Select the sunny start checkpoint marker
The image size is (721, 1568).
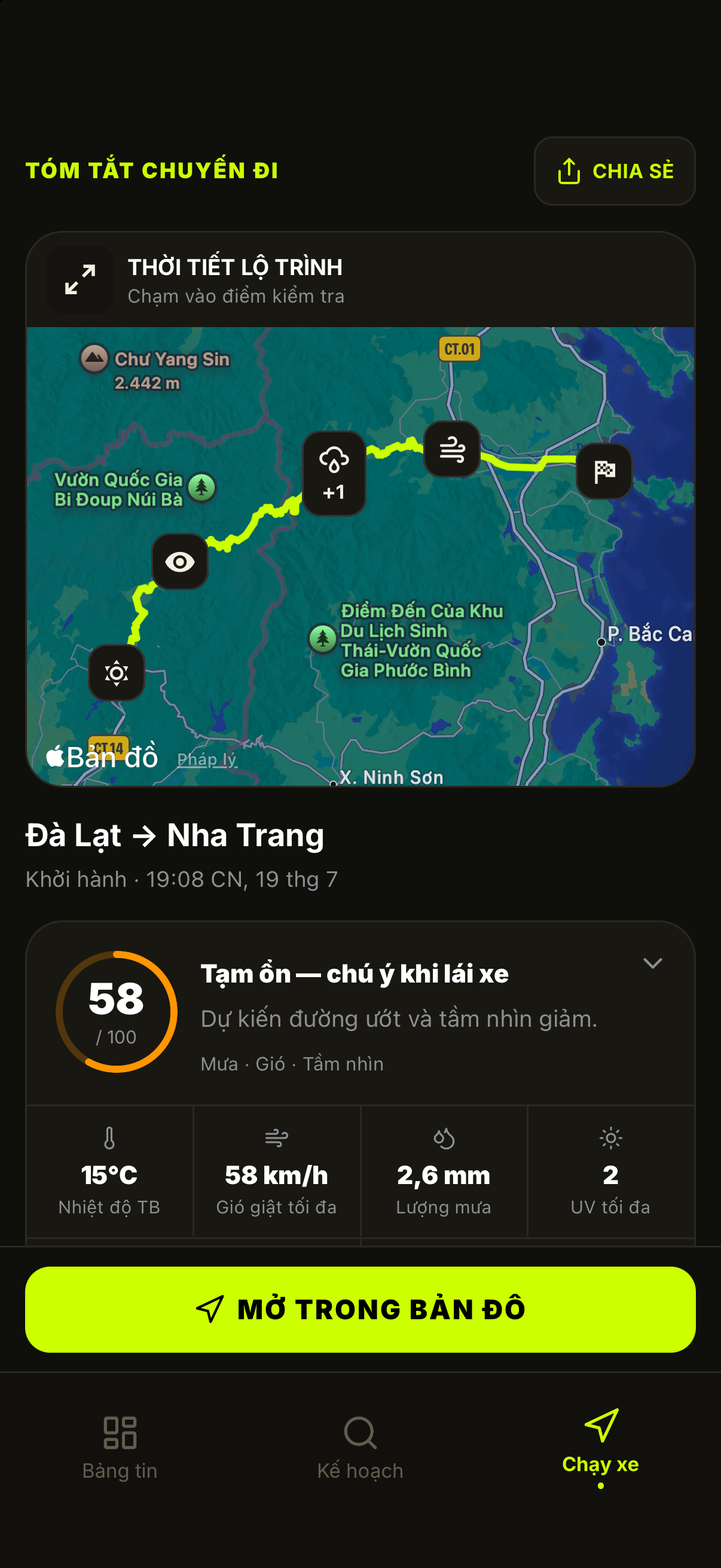coord(116,673)
